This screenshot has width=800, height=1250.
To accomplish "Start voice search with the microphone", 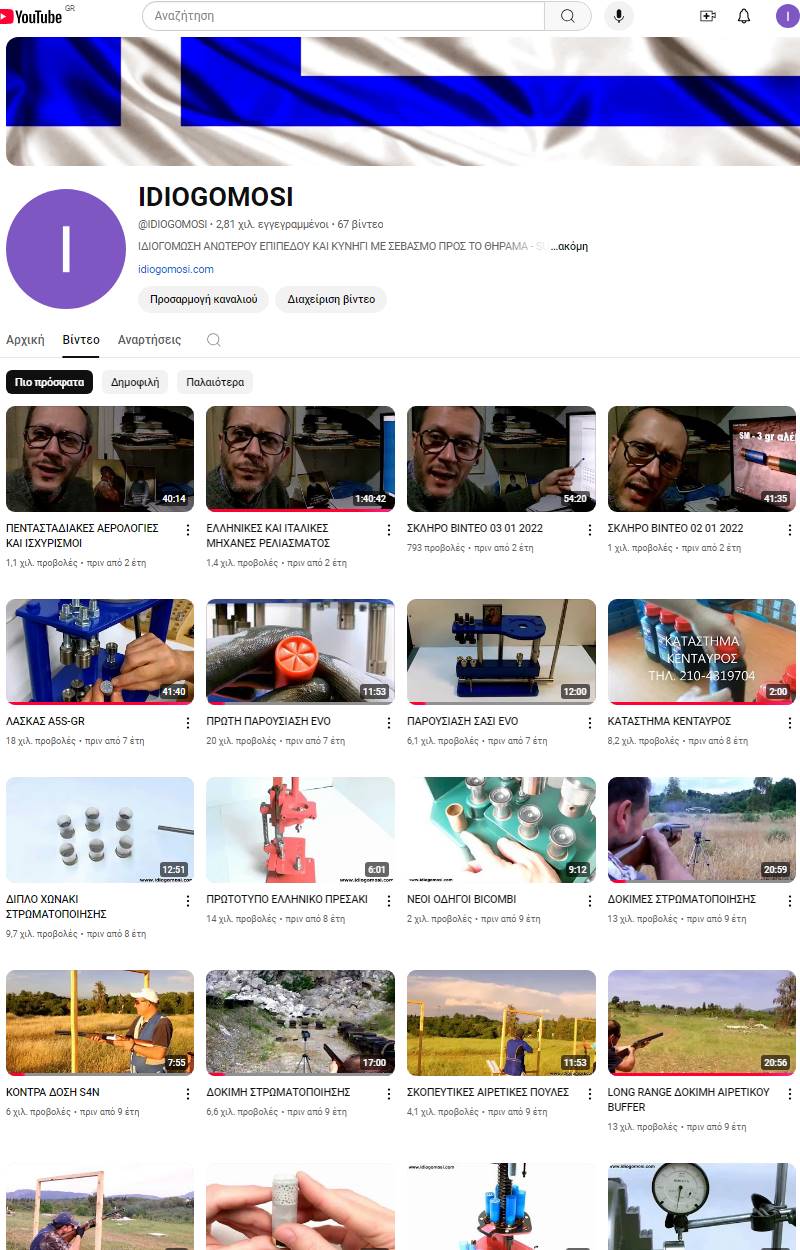I will tap(619, 16).
